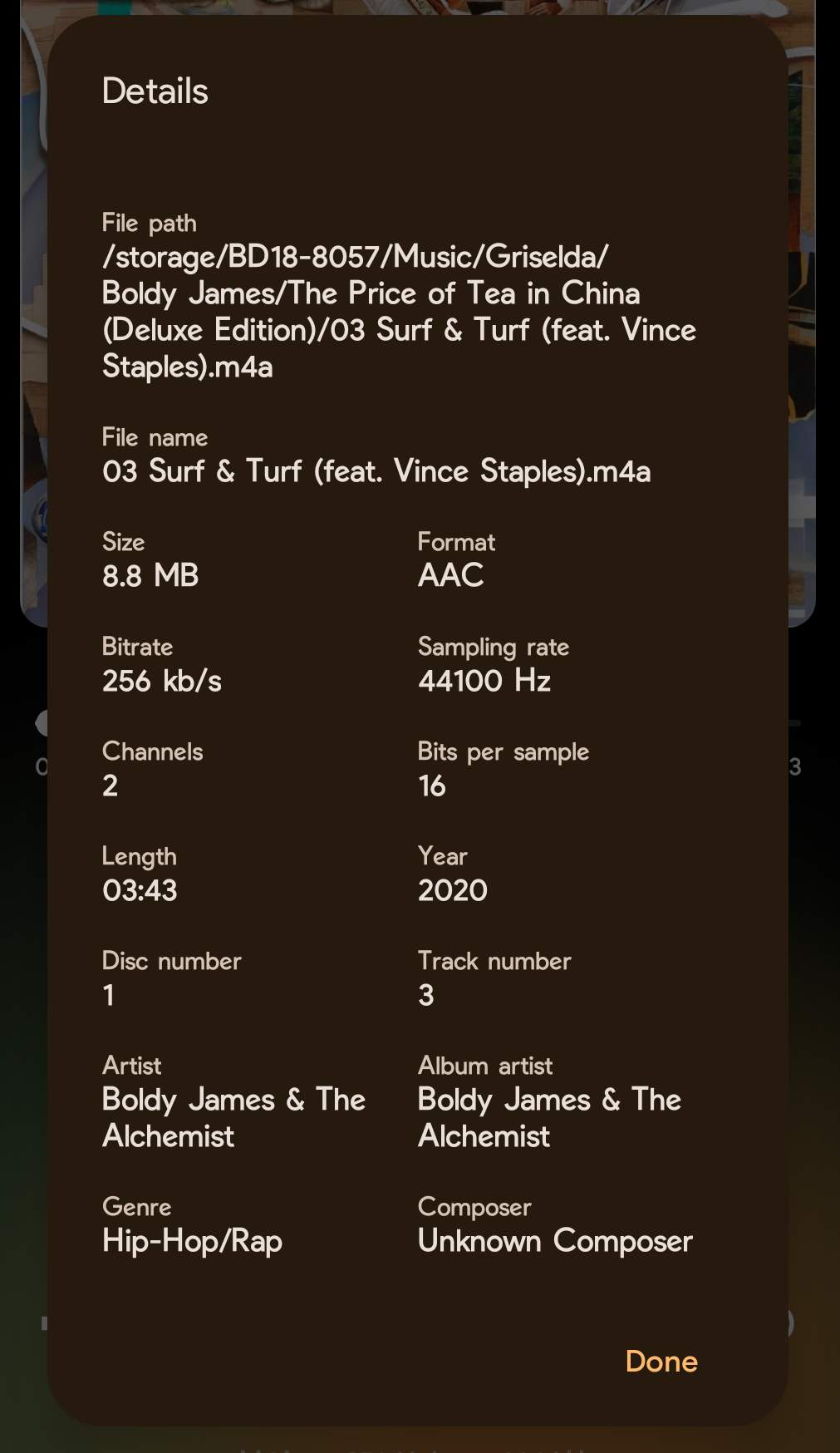Image resolution: width=840 pixels, height=1453 pixels.
Task: Close the Details dialog with Done
Action: [x=661, y=1361]
